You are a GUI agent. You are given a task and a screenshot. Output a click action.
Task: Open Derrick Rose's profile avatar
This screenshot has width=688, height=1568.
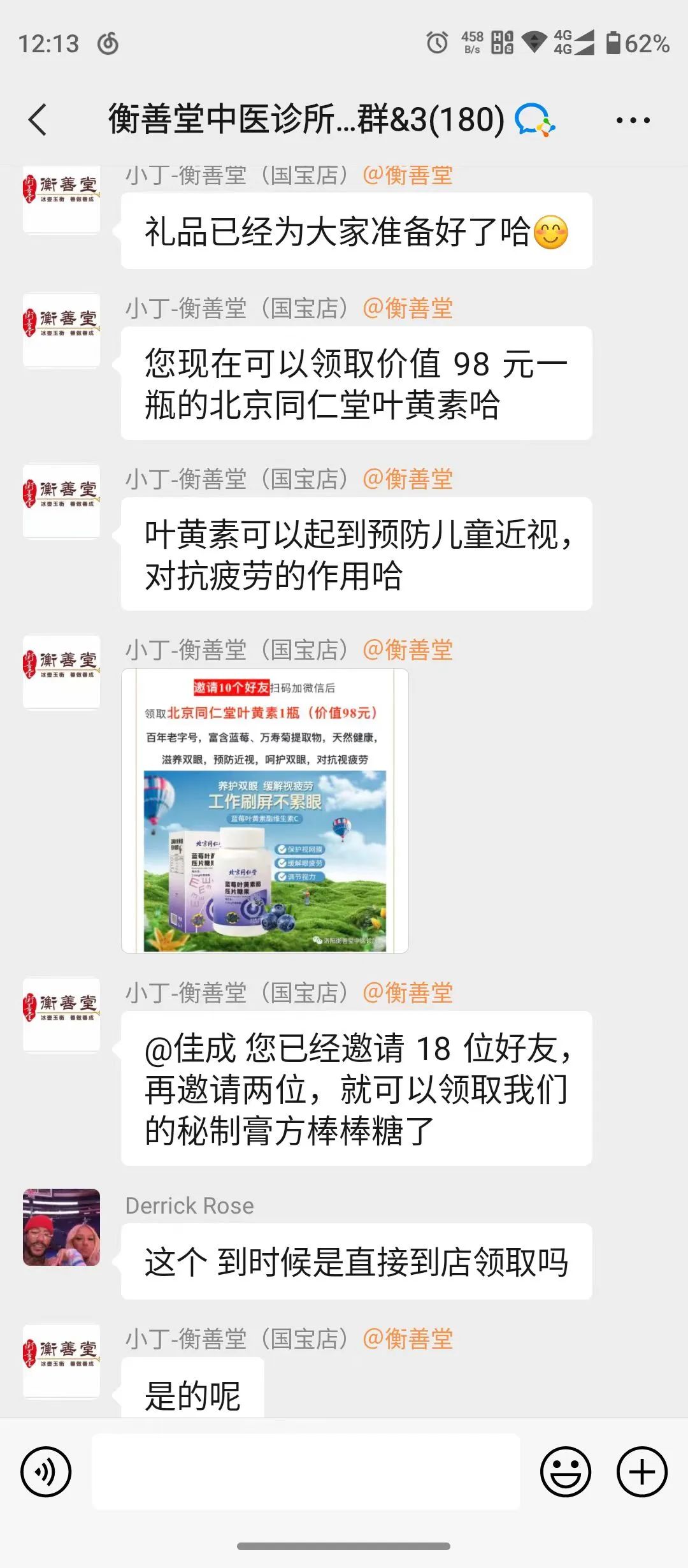pos(62,1227)
